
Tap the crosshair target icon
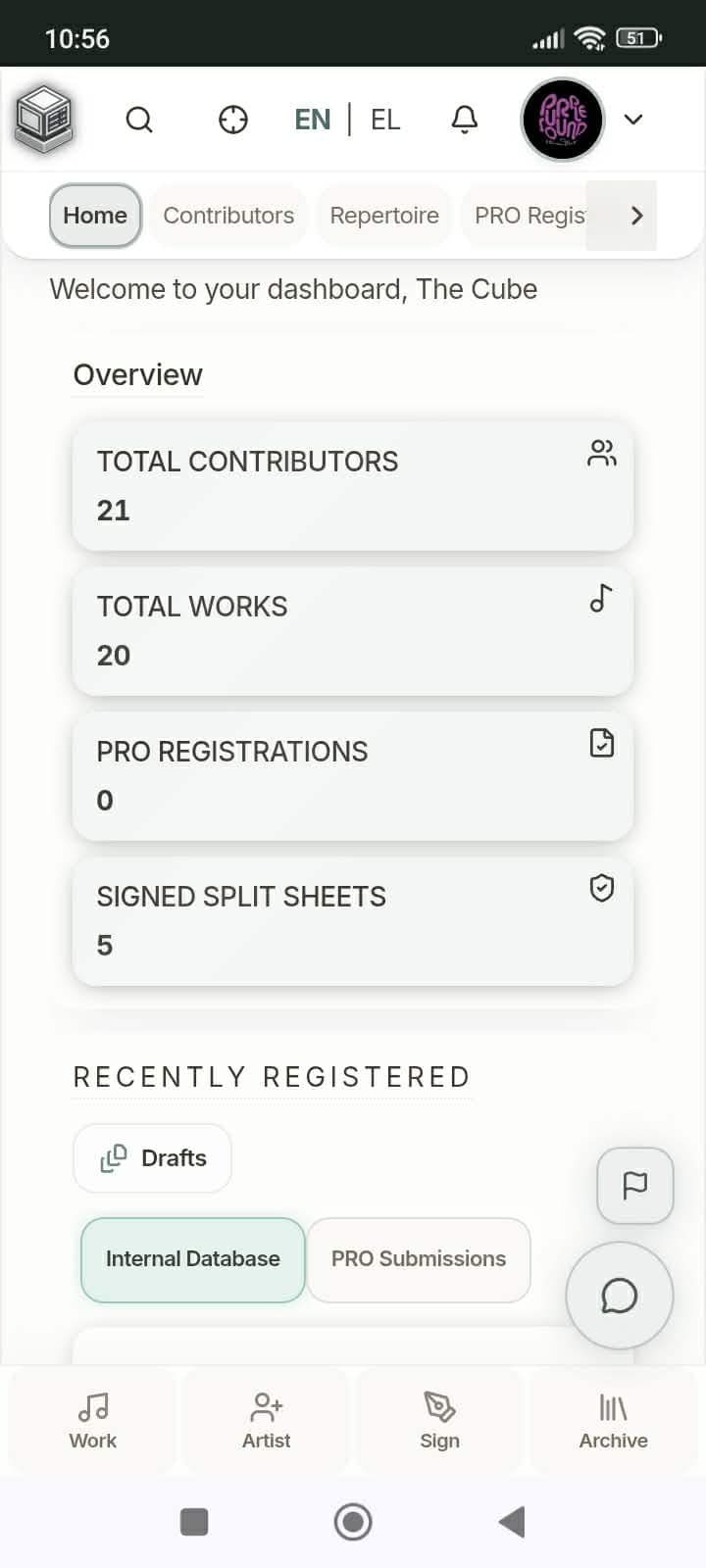click(232, 120)
